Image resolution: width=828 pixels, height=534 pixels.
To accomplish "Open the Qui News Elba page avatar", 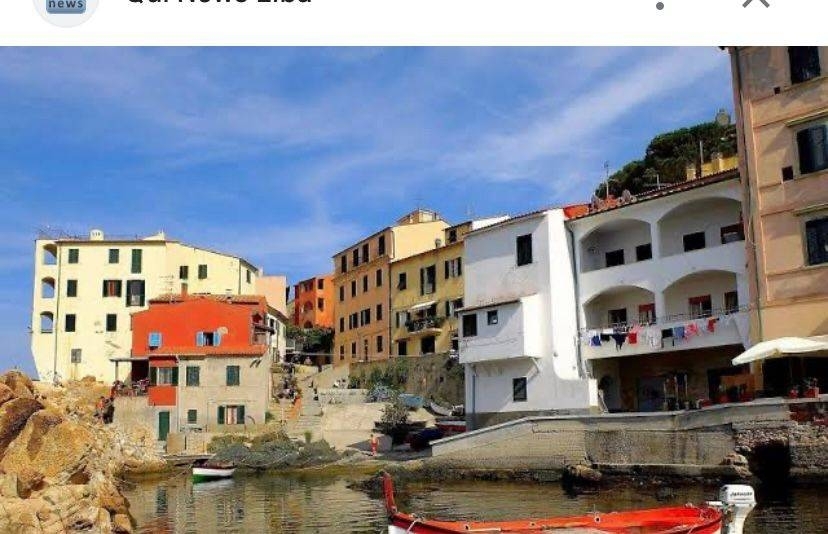I will (x=66, y=8).
